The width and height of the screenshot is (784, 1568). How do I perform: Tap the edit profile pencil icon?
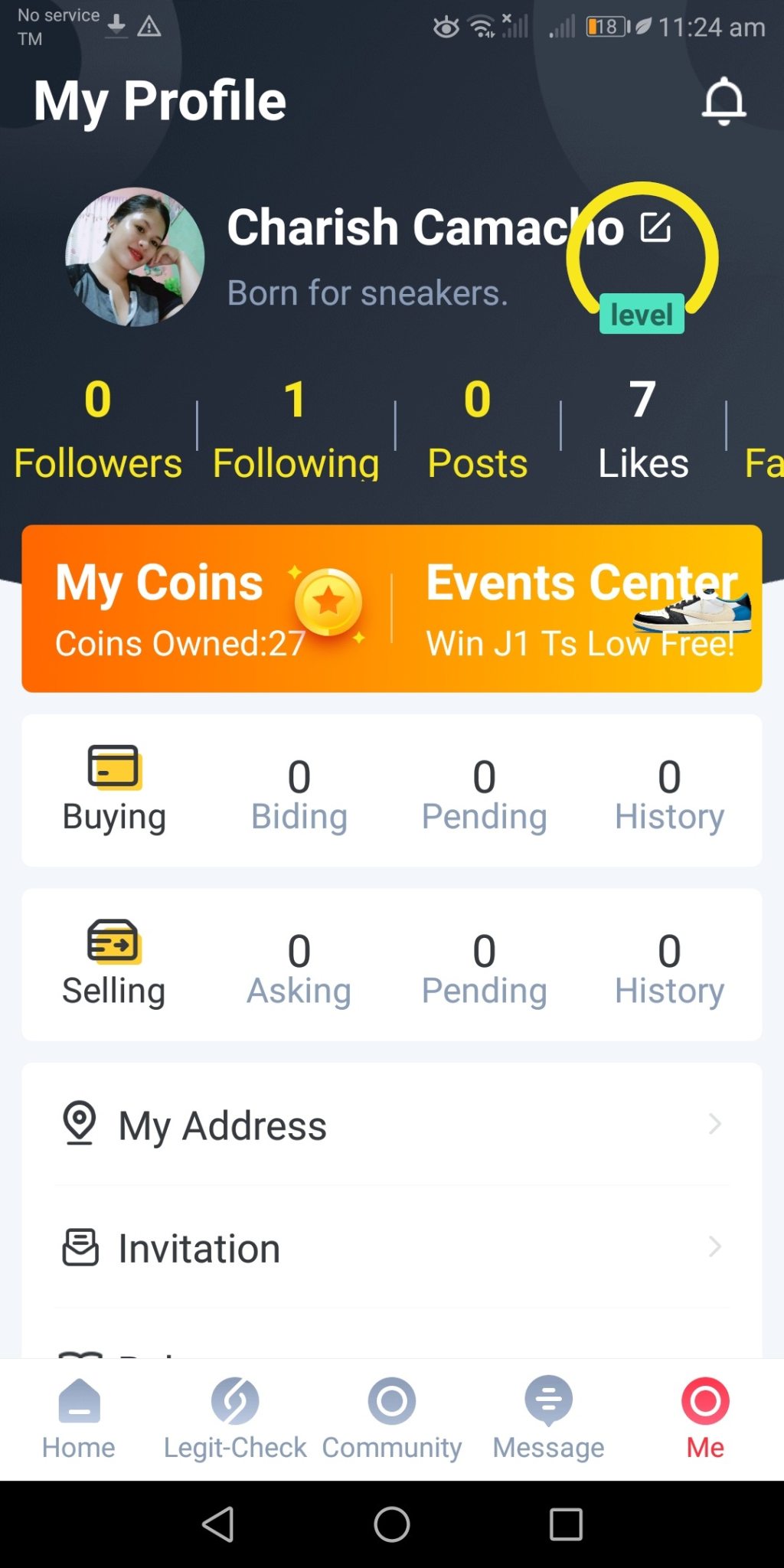pos(655,227)
